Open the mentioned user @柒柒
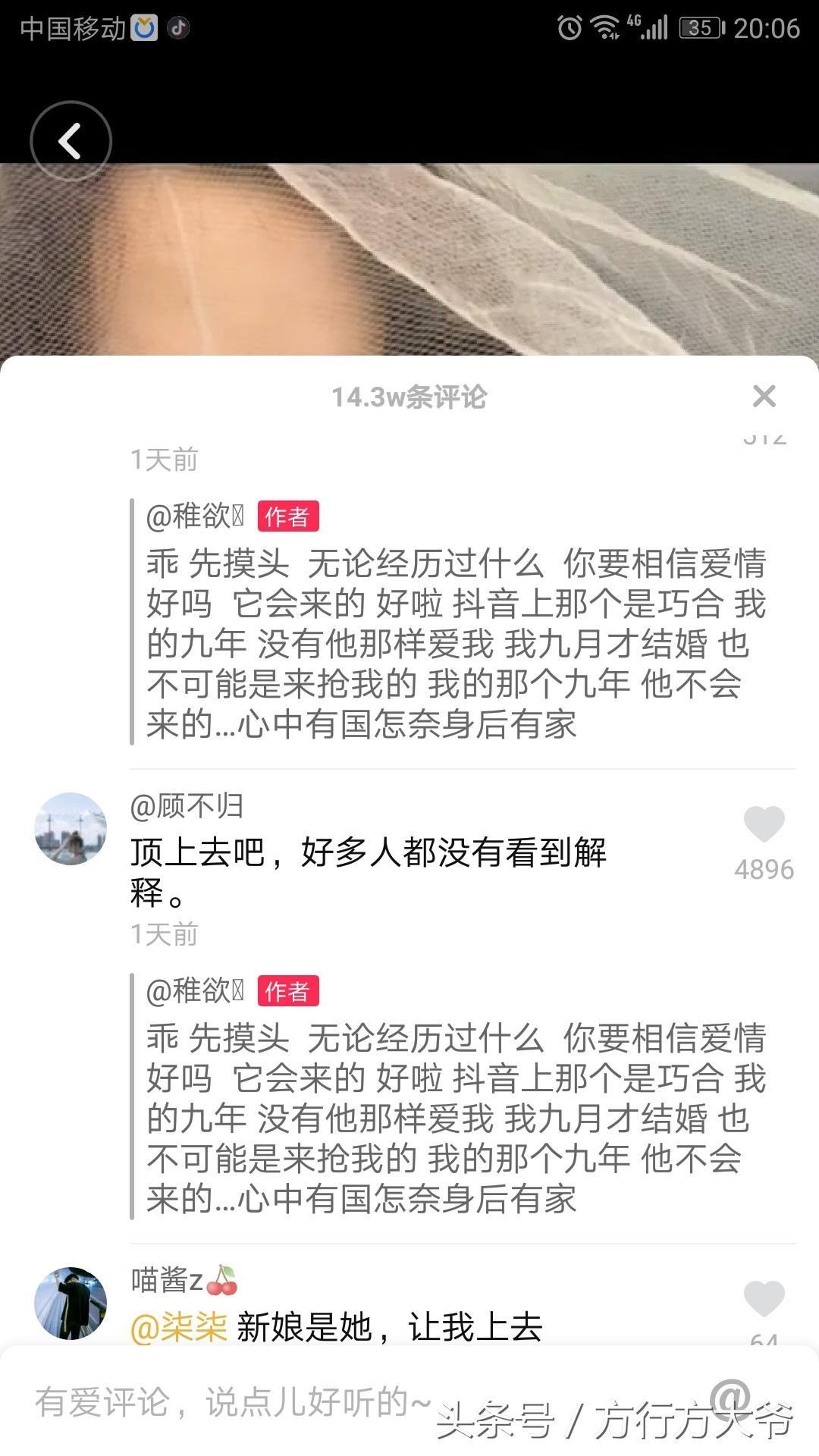 (179, 1327)
